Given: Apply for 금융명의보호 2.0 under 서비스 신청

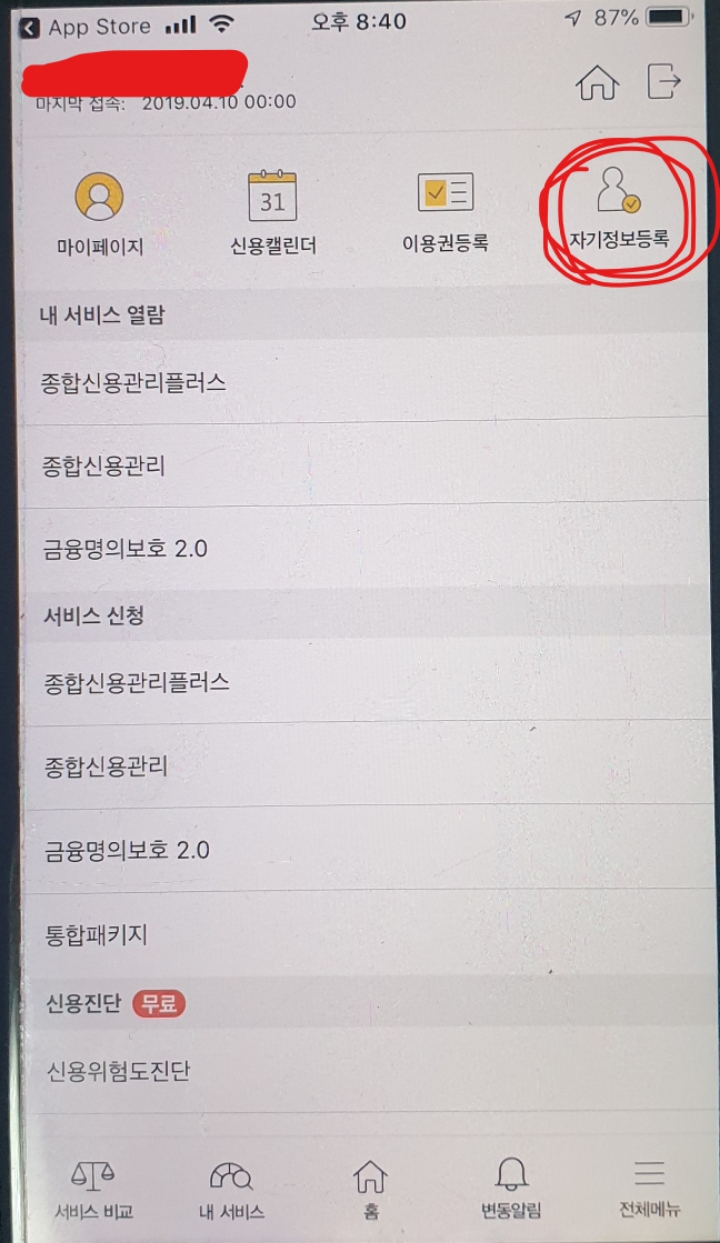Looking at the screenshot, I should coord(360,850).
